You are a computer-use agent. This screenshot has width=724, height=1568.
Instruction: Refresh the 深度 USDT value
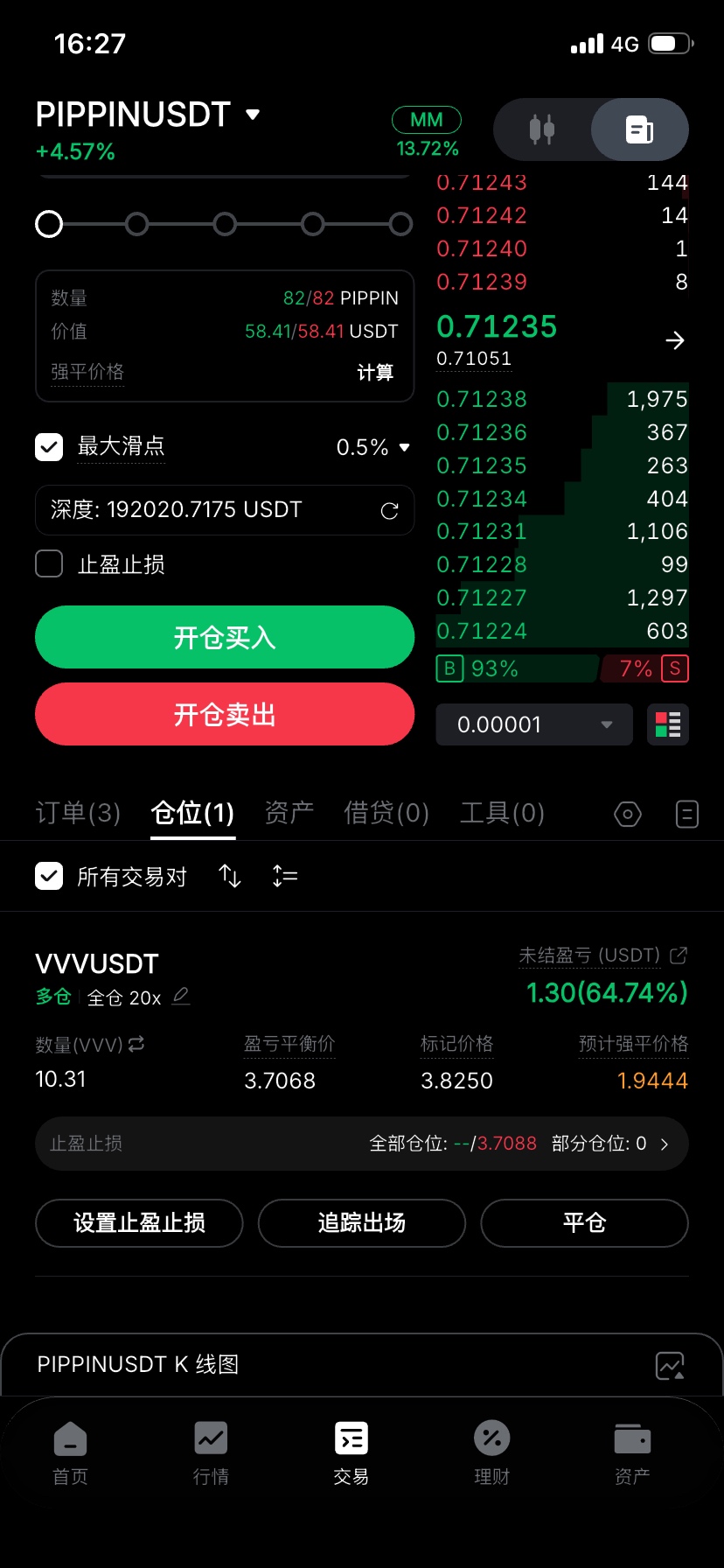point(390,510)
